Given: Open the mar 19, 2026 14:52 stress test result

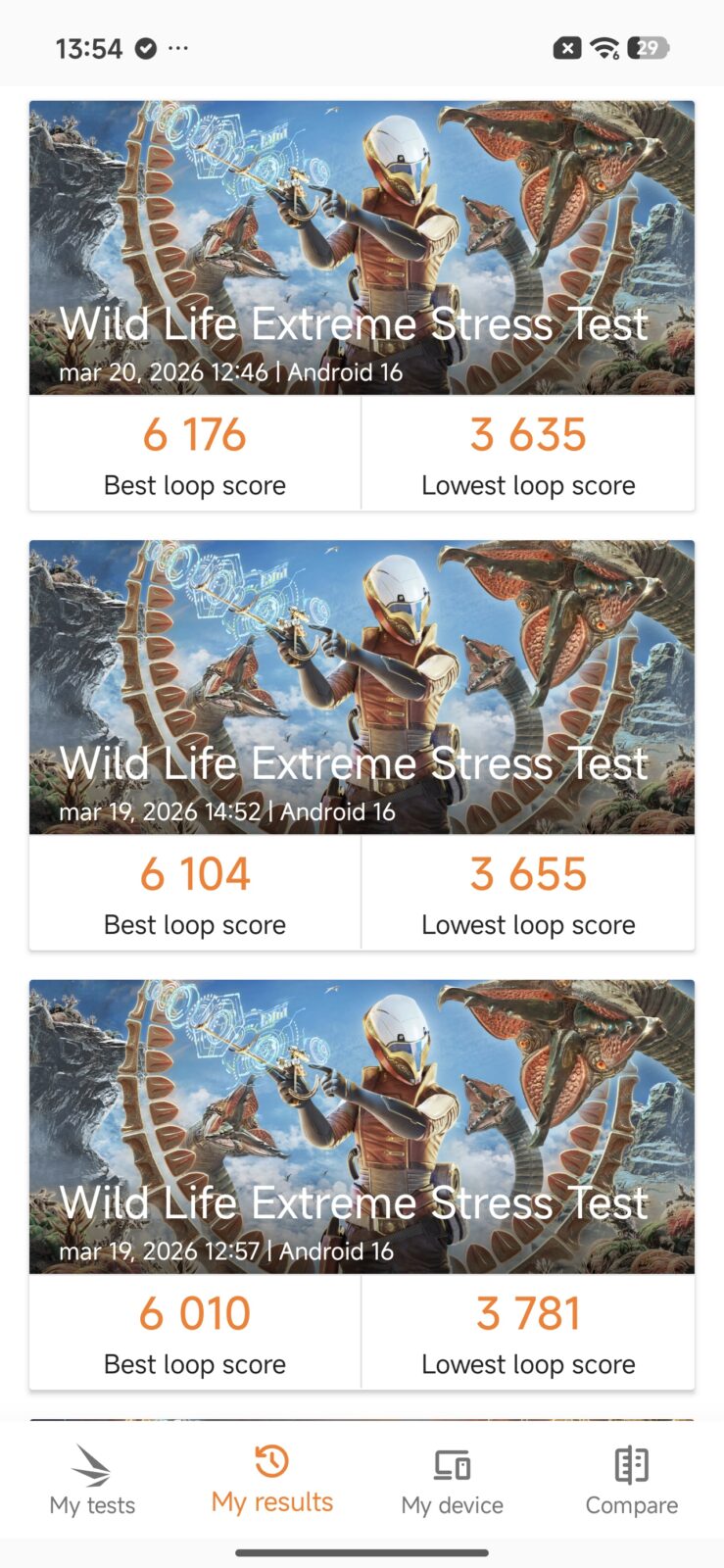Looking at the screenshot, I should pos(362,745).
